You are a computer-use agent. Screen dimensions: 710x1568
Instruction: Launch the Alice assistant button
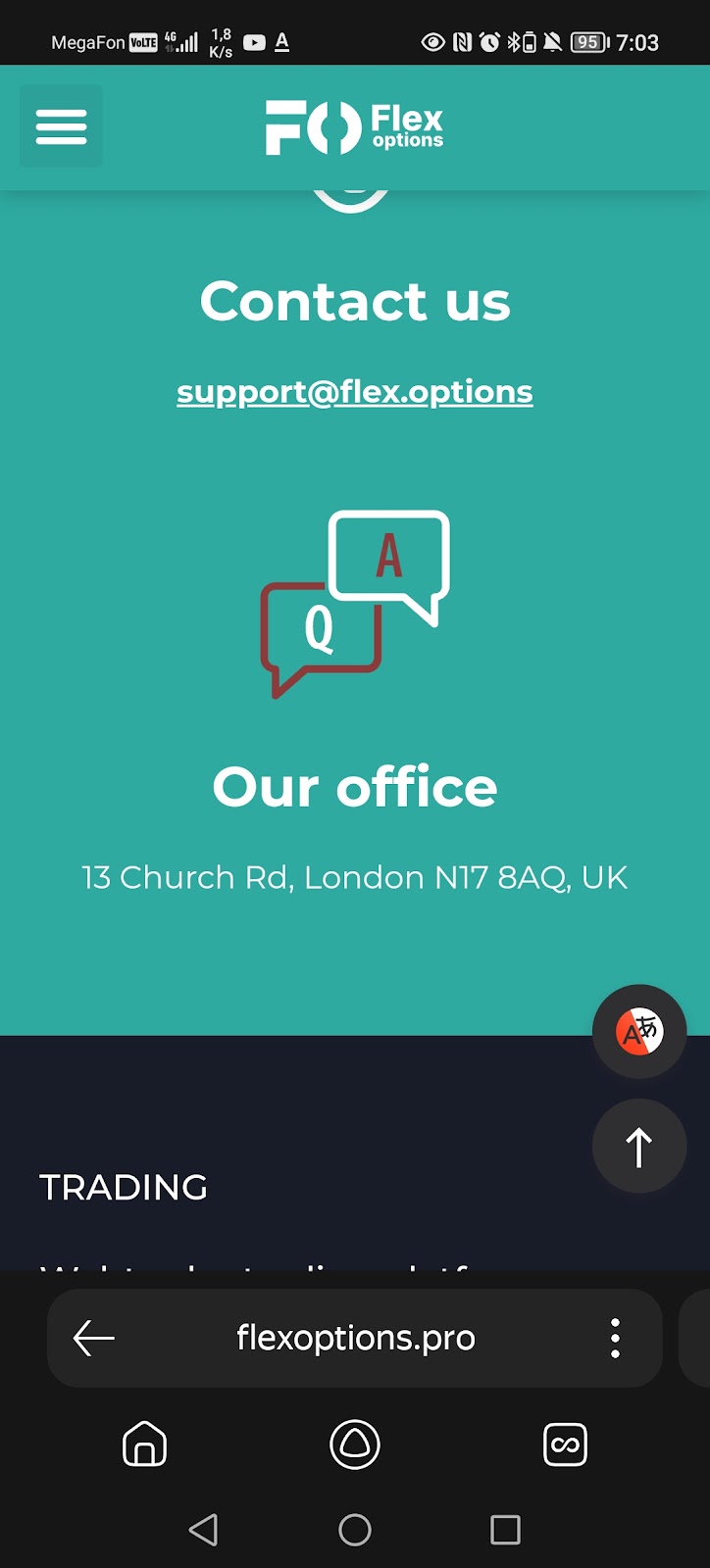pos(355,1445)
